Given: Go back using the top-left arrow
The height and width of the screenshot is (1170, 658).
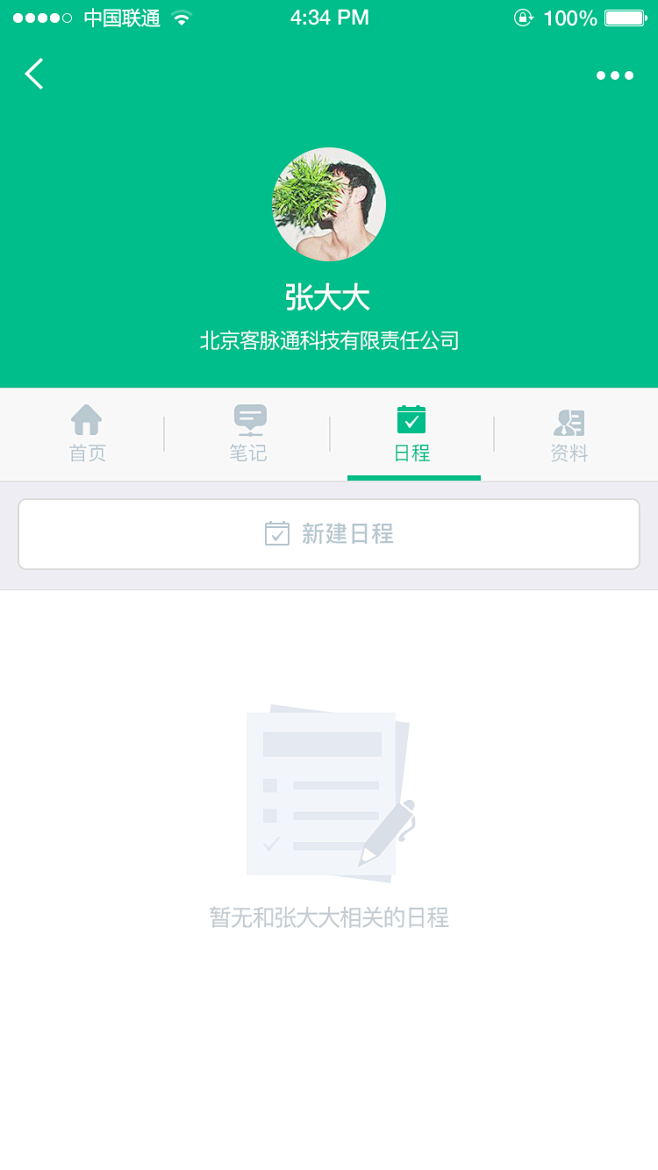Looking at the screenshot, I should point(35,74).
